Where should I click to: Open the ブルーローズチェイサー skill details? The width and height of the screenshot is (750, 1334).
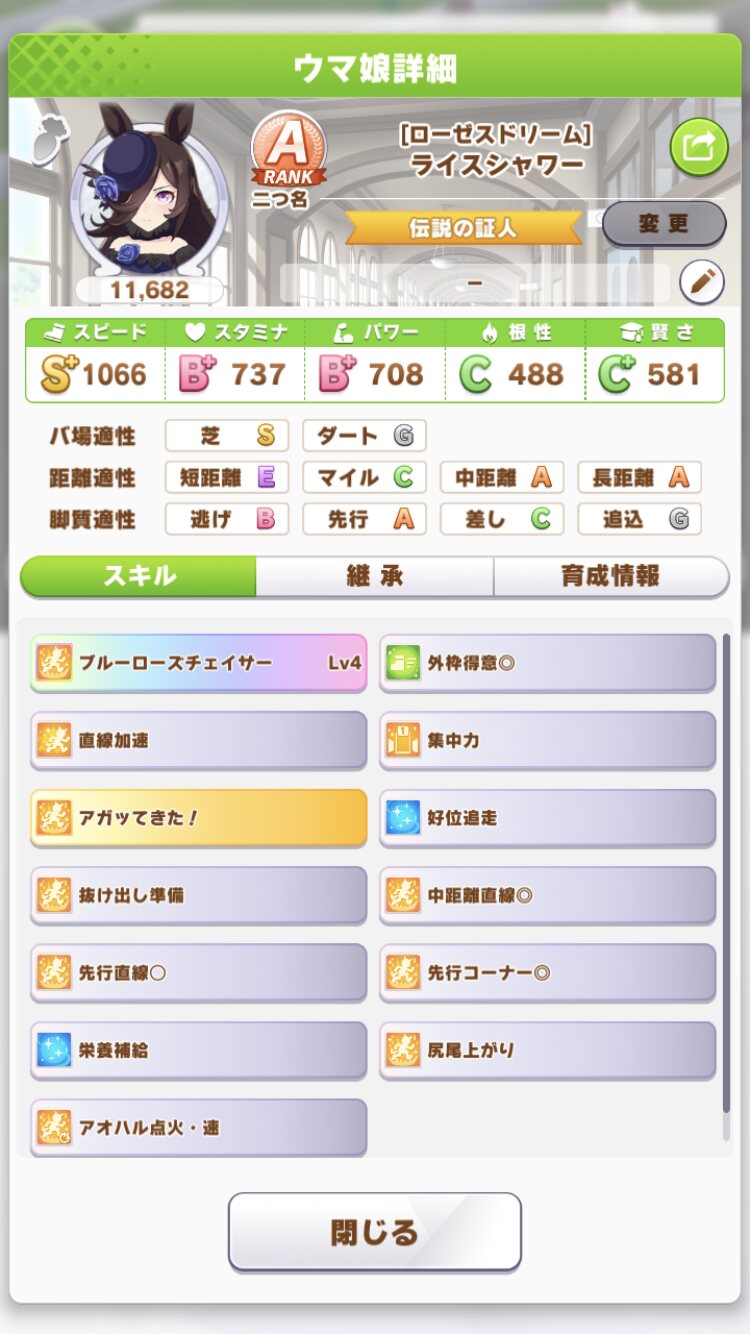[x=199, y=663]
